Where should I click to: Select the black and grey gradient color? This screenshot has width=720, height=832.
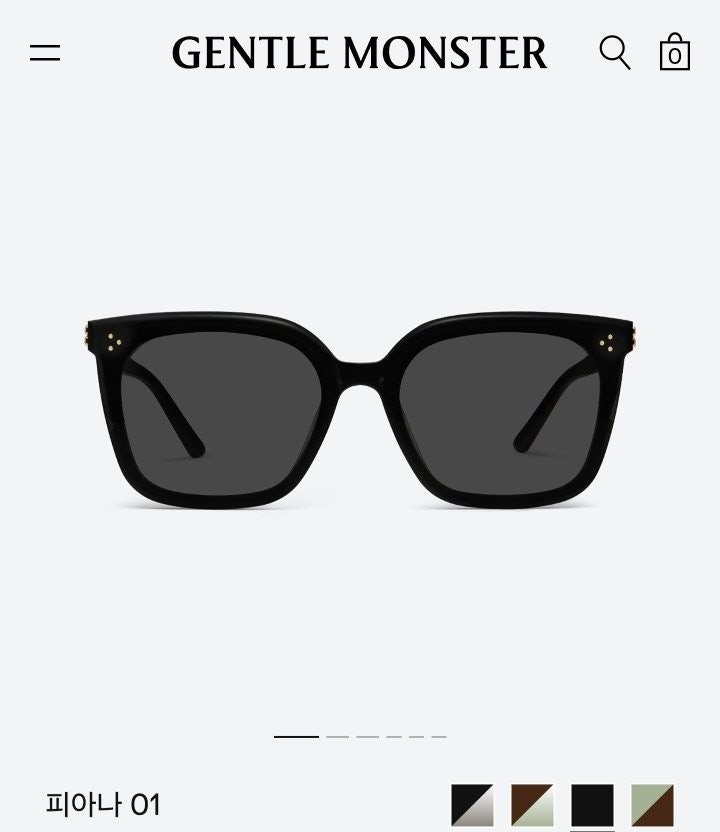pos(472,805)
